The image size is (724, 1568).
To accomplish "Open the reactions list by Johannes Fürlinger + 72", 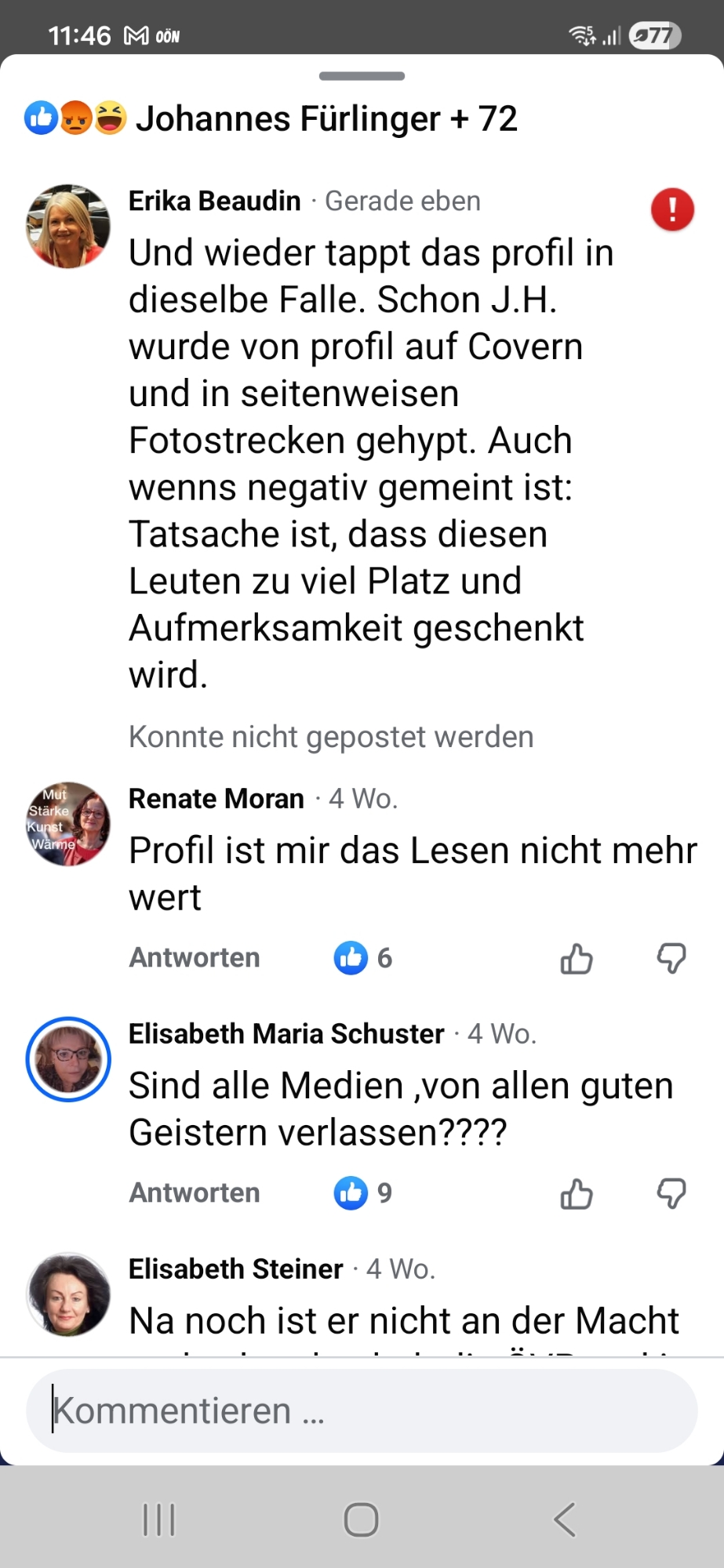I will point(271,119).
